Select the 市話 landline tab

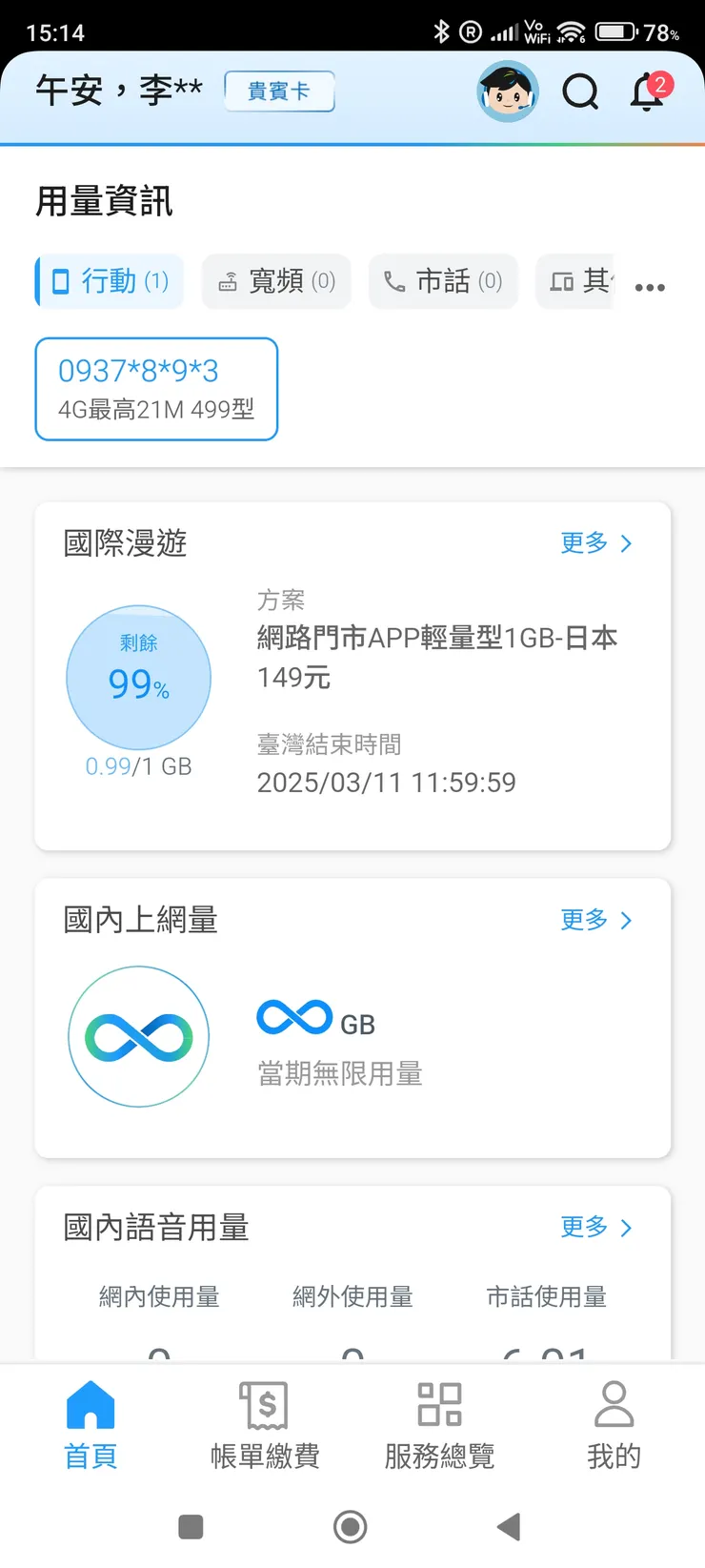(x=443, y=282)
